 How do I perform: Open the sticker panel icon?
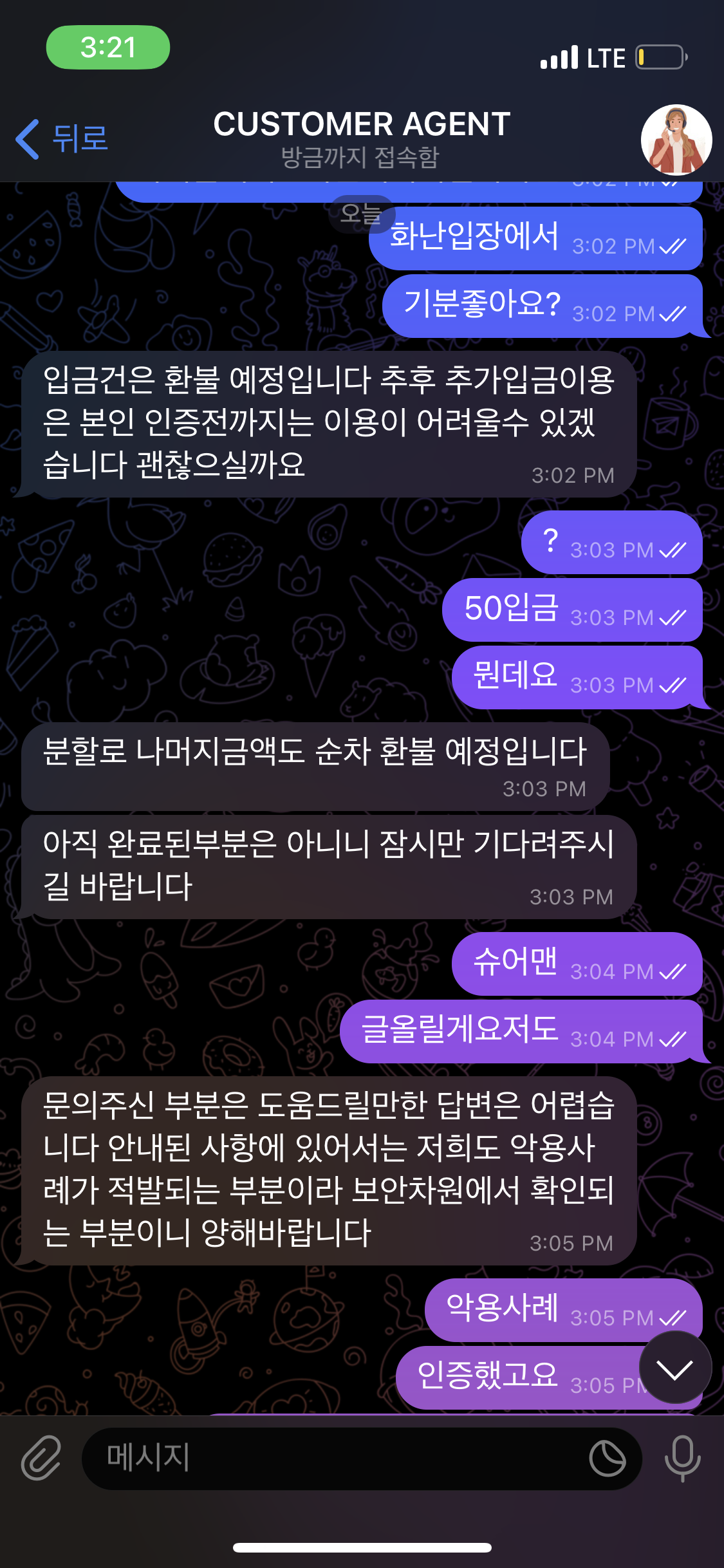(x=608, y=1459)
